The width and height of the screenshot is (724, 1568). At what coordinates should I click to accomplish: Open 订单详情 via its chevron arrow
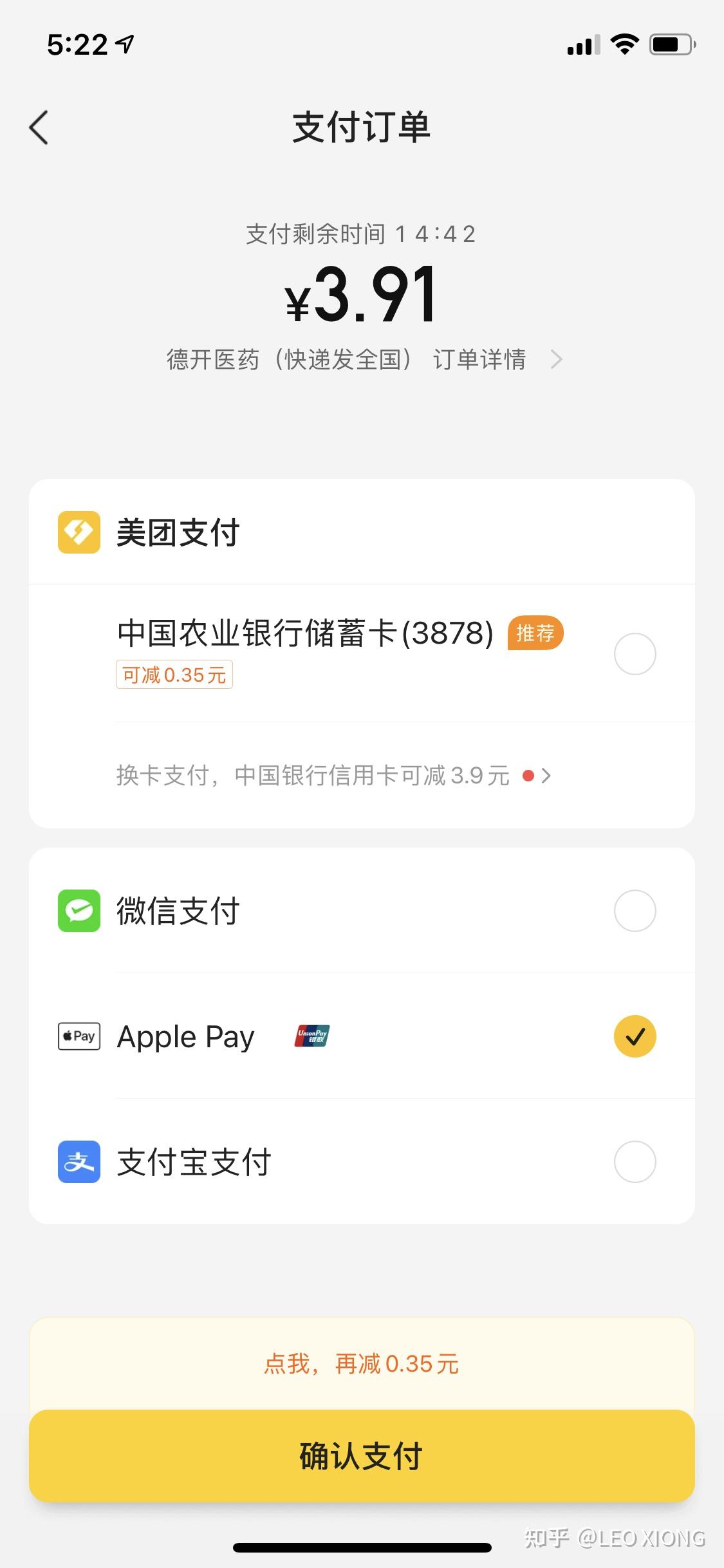556,360
